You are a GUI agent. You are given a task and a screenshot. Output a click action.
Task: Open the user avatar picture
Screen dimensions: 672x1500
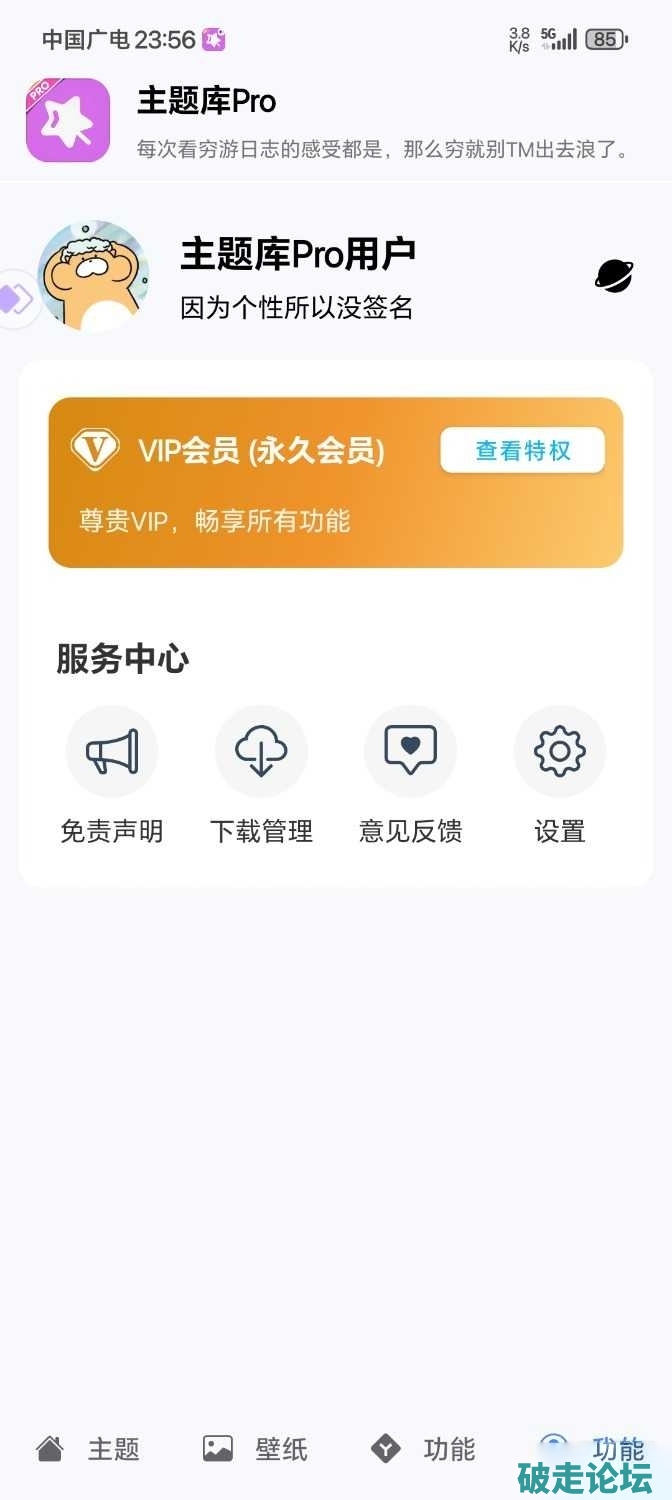tap(93, 276)
